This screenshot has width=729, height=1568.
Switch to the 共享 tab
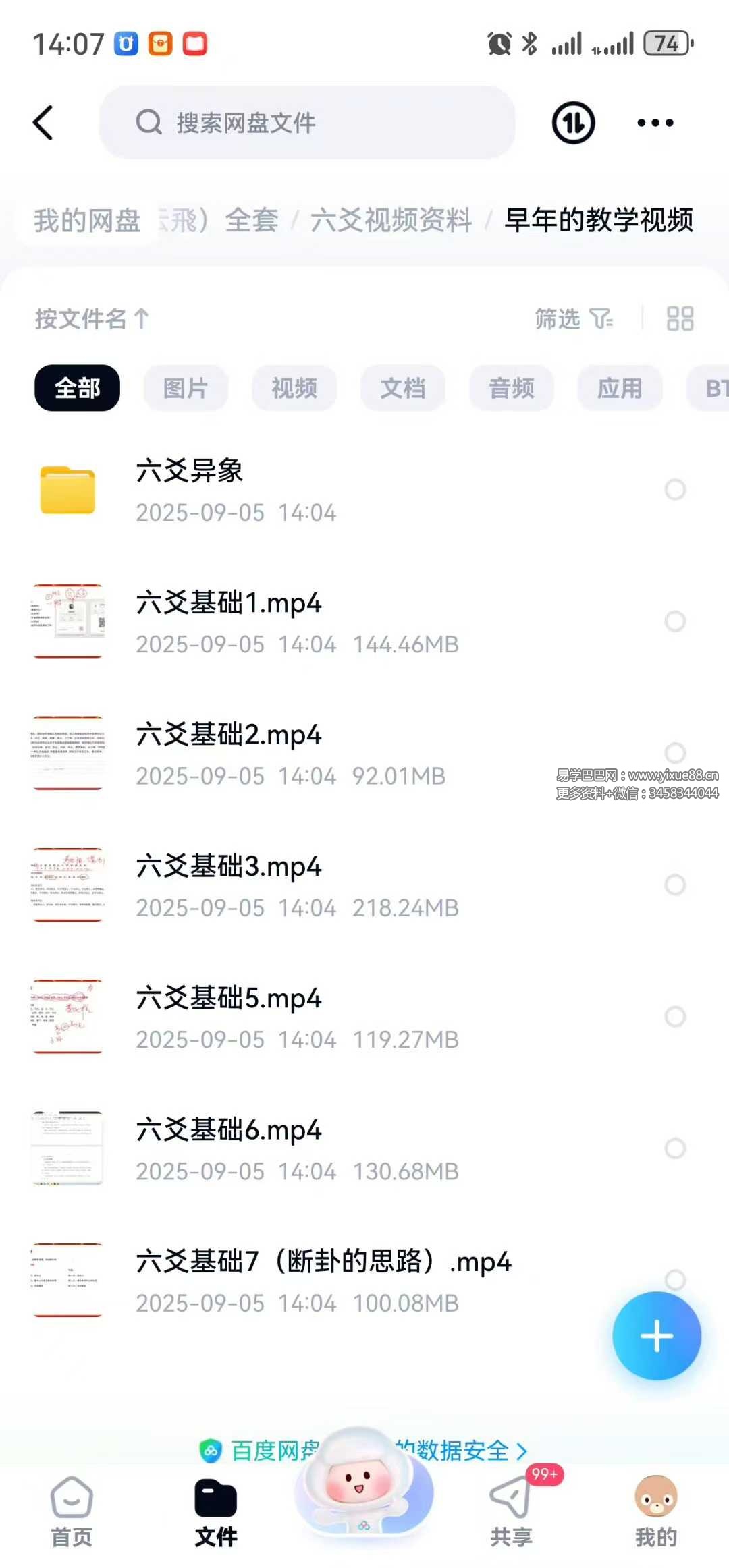pyautogui.click(x=511, y=1511)
